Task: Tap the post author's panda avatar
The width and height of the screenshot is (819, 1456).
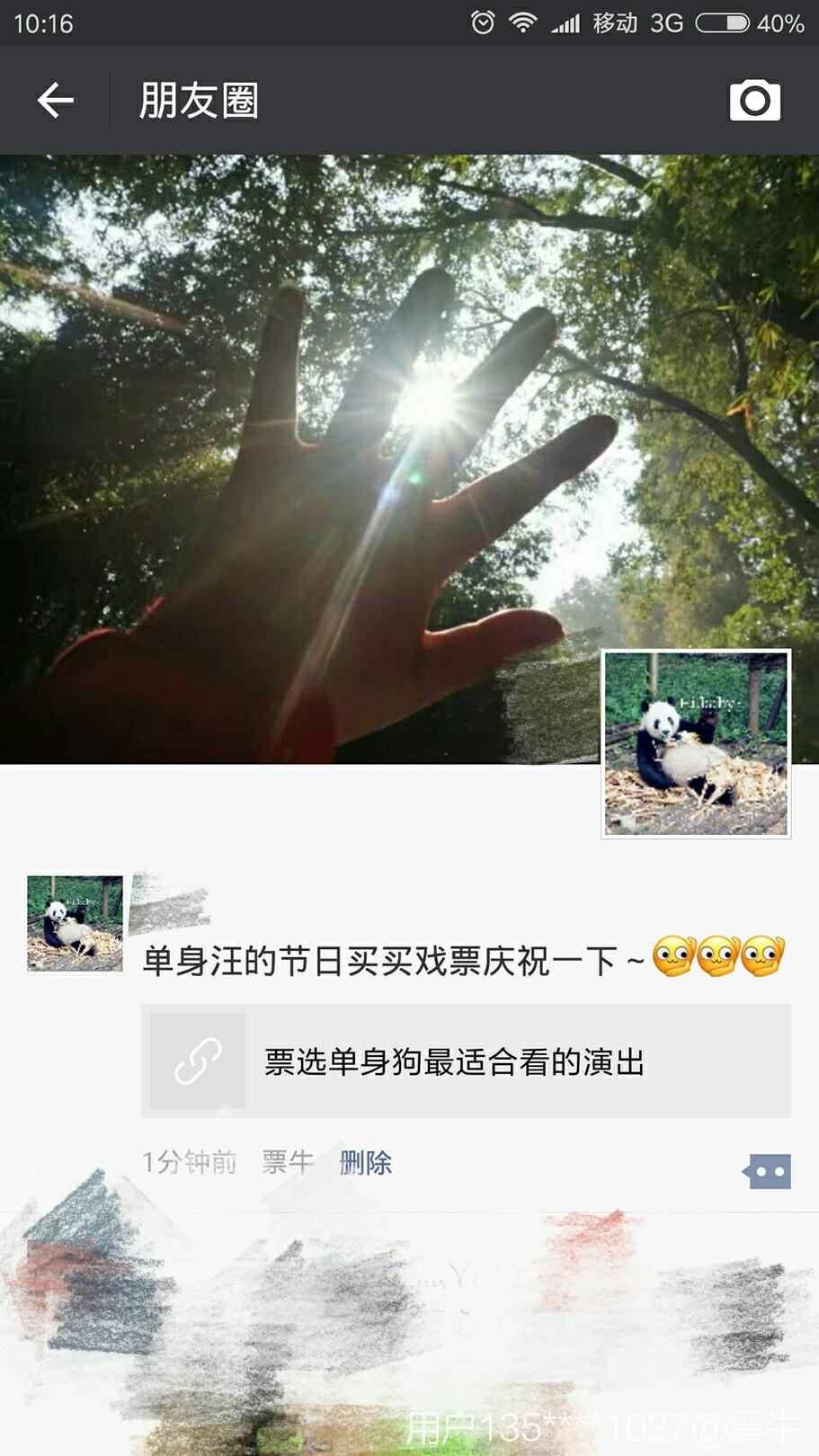Action: point(75,923)
